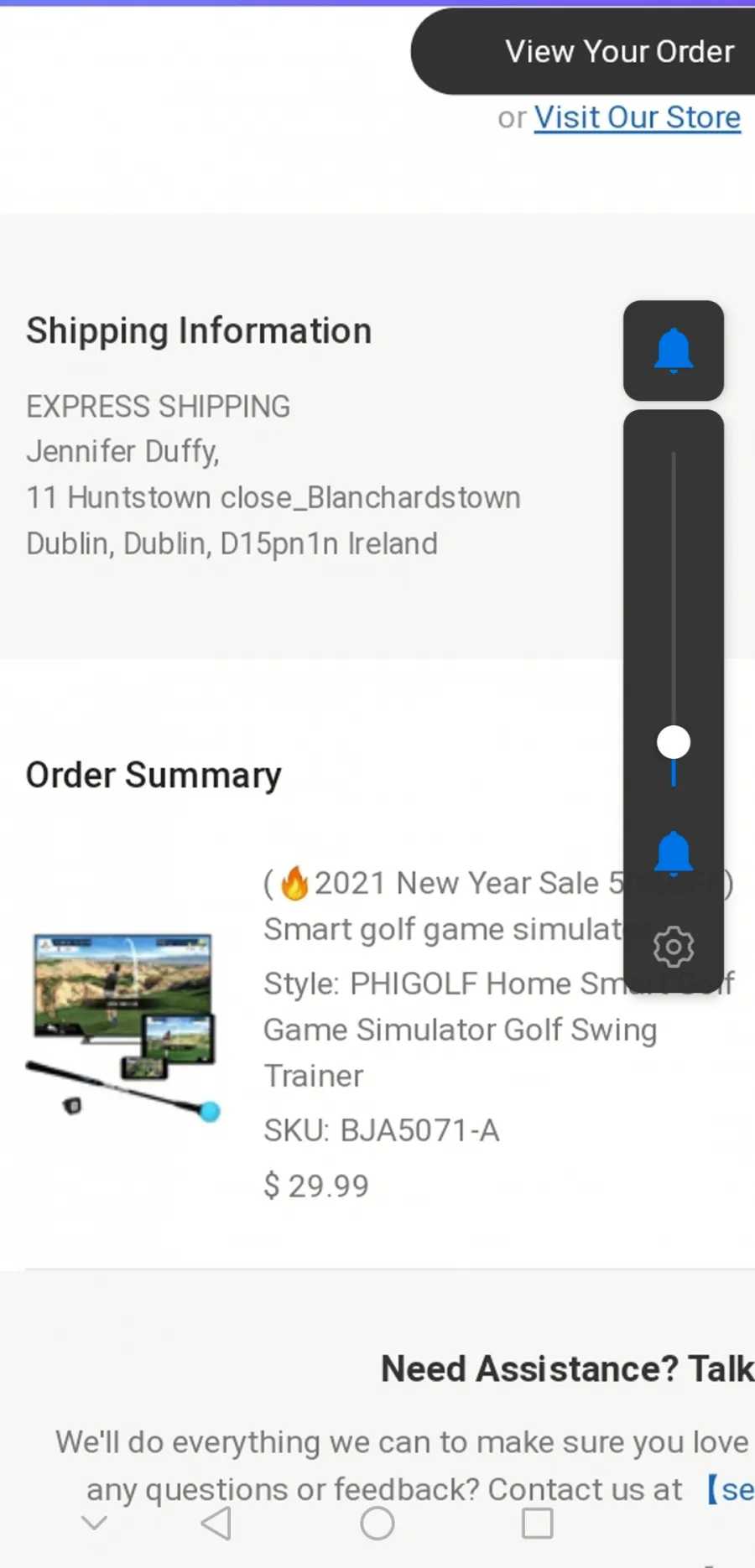The height and width of the screenshot is (1568, 755).
Task: Open sound settings via the gear icon
Action: [674, 947]
